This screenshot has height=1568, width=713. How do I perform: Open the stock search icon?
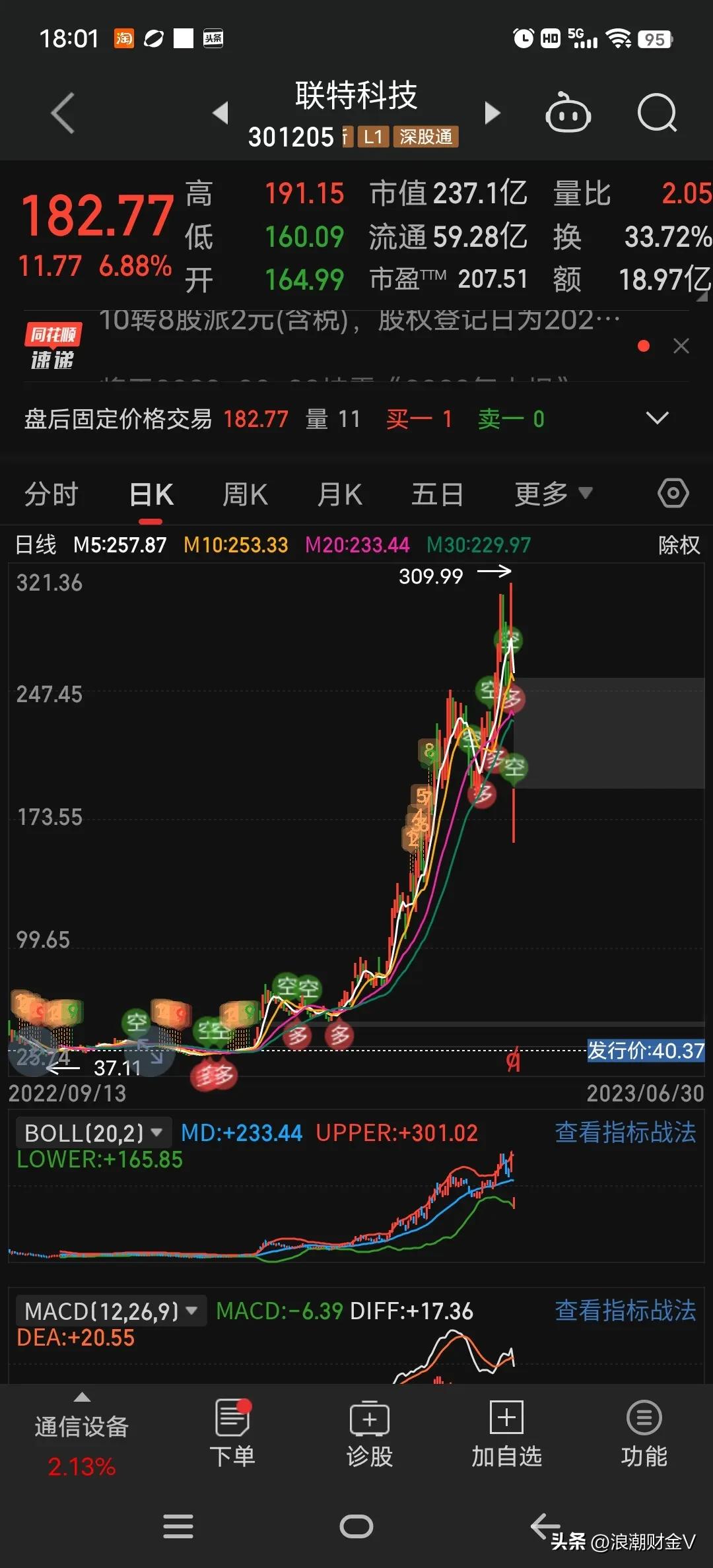[x=658, y=112]
